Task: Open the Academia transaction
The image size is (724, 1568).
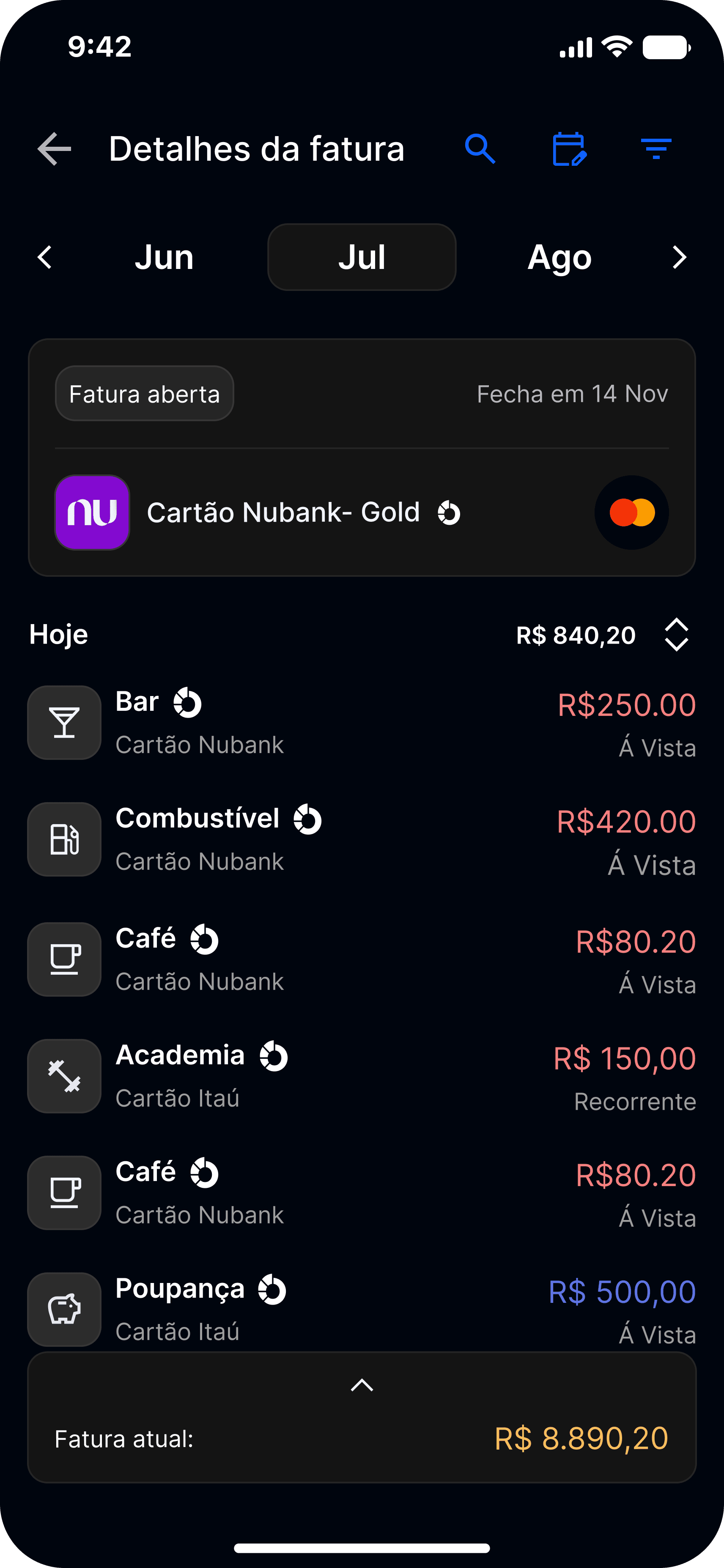Action: 362,1077
